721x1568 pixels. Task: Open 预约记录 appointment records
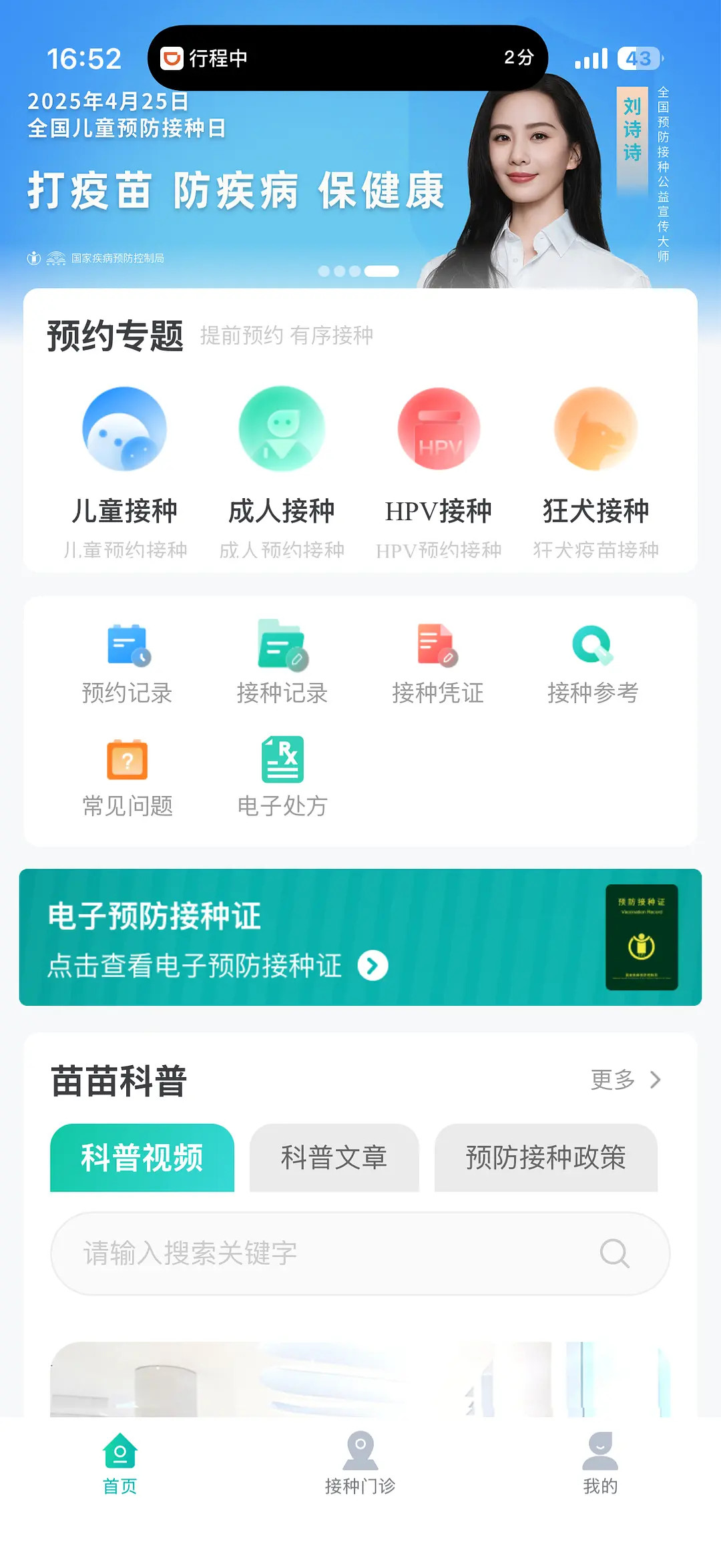[x=126, y=661]
